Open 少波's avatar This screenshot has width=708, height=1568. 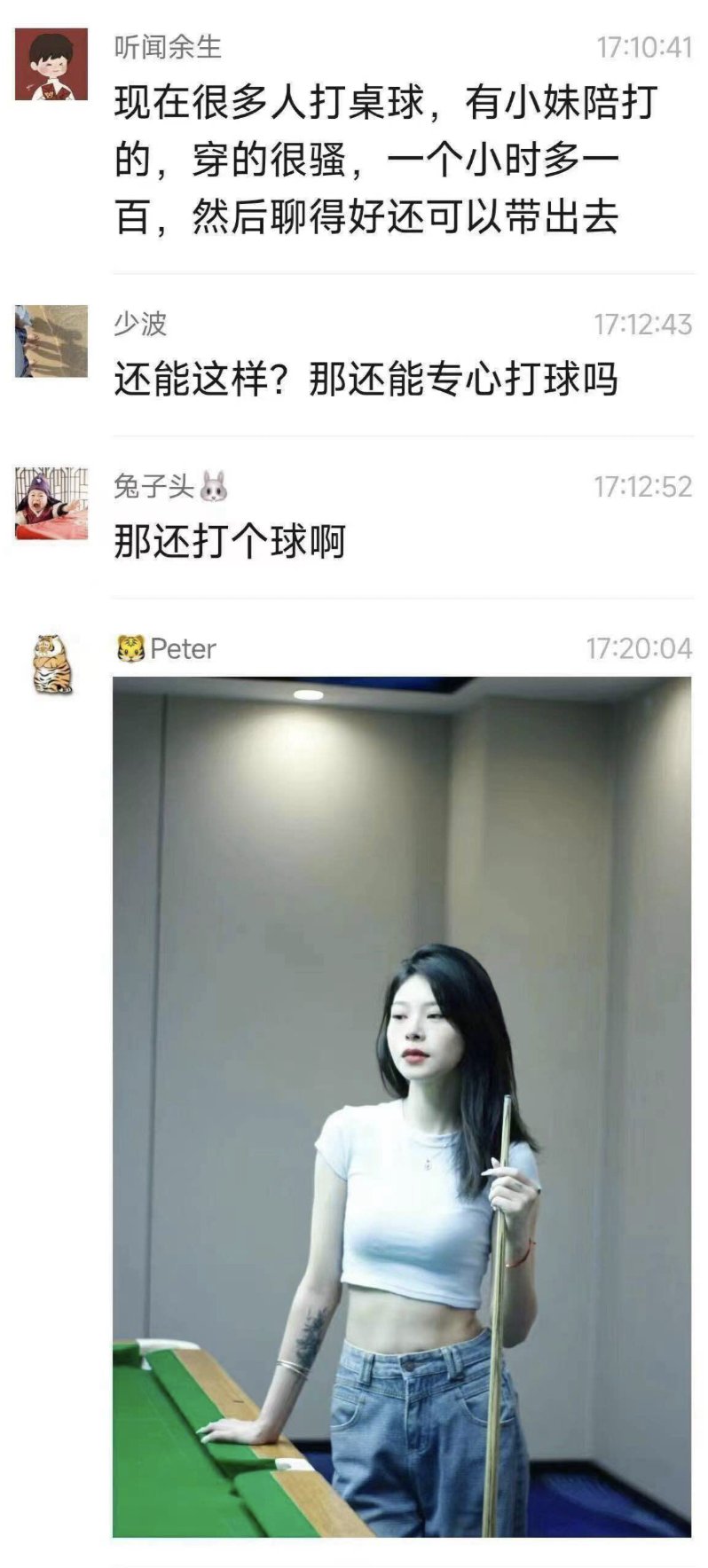pos(51,341)
